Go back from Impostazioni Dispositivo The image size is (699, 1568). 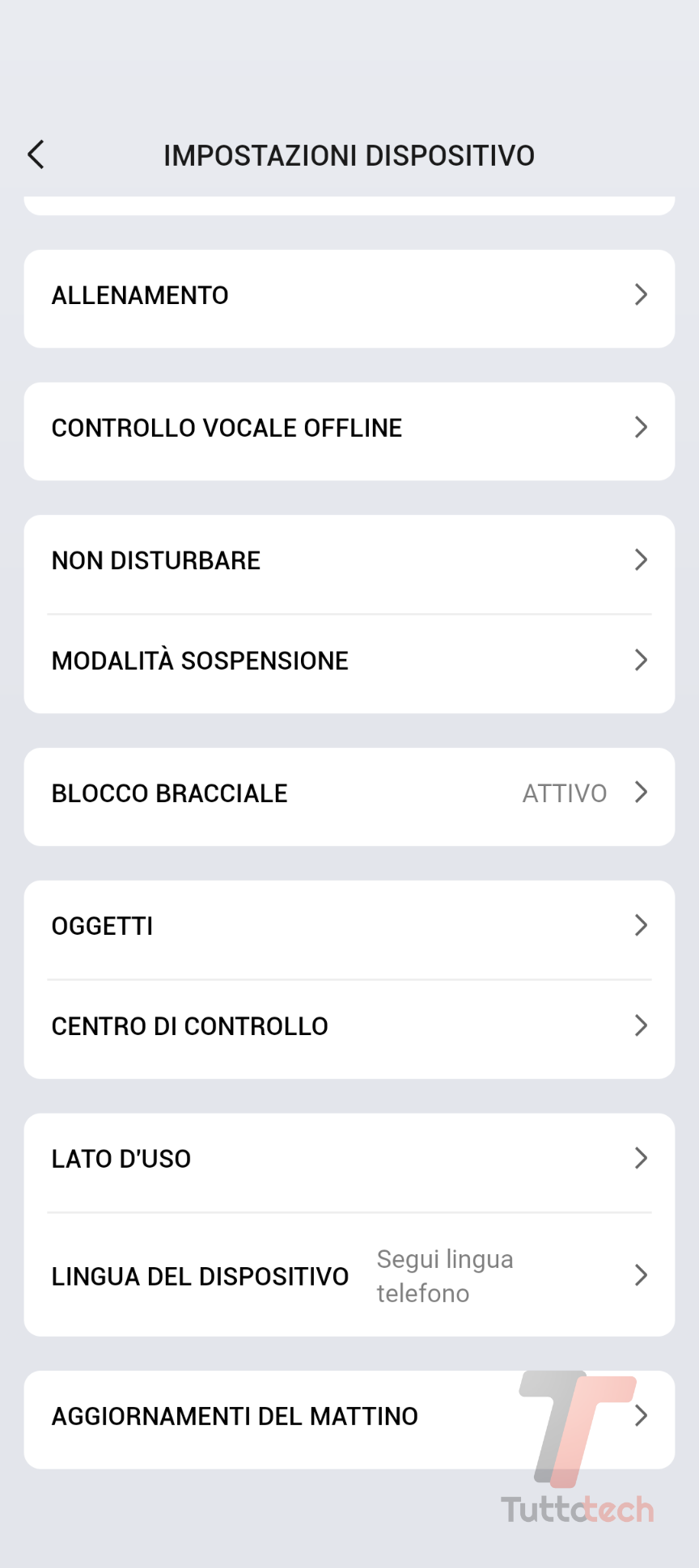pyautogui.click(x=36, y=154)
